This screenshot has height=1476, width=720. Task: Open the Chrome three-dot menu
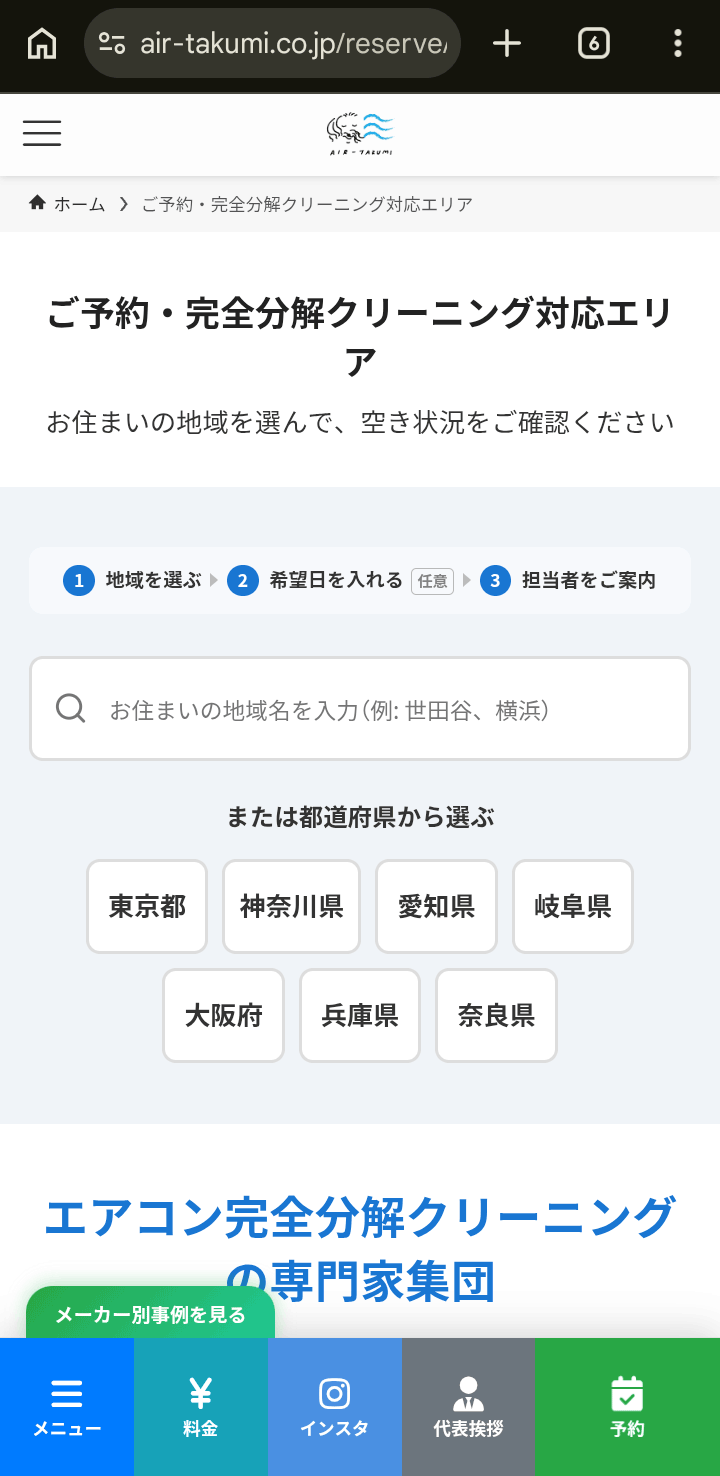tap(678, 43)
